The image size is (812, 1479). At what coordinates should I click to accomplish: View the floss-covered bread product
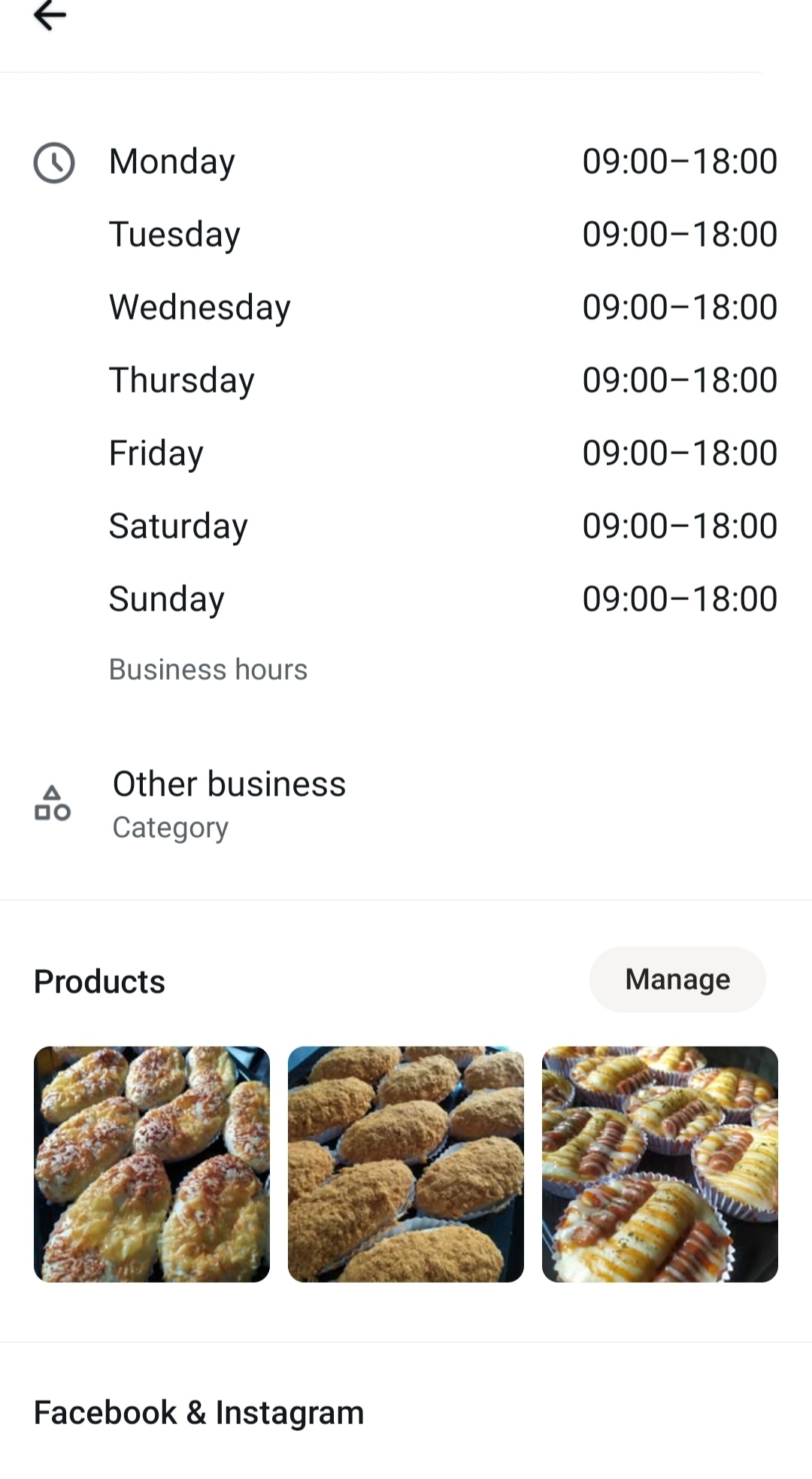pyautogui.click(x=405, y=1164)
